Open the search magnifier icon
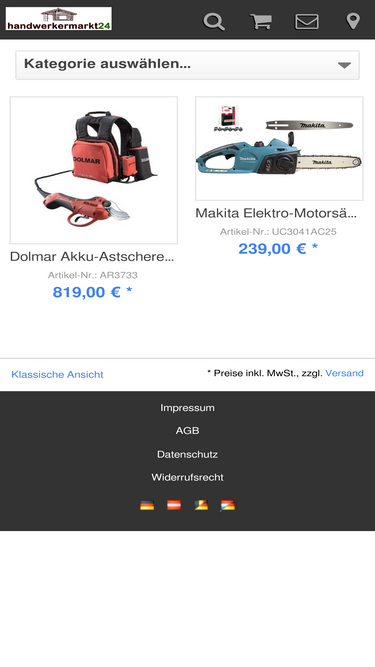 click(214, 21)
